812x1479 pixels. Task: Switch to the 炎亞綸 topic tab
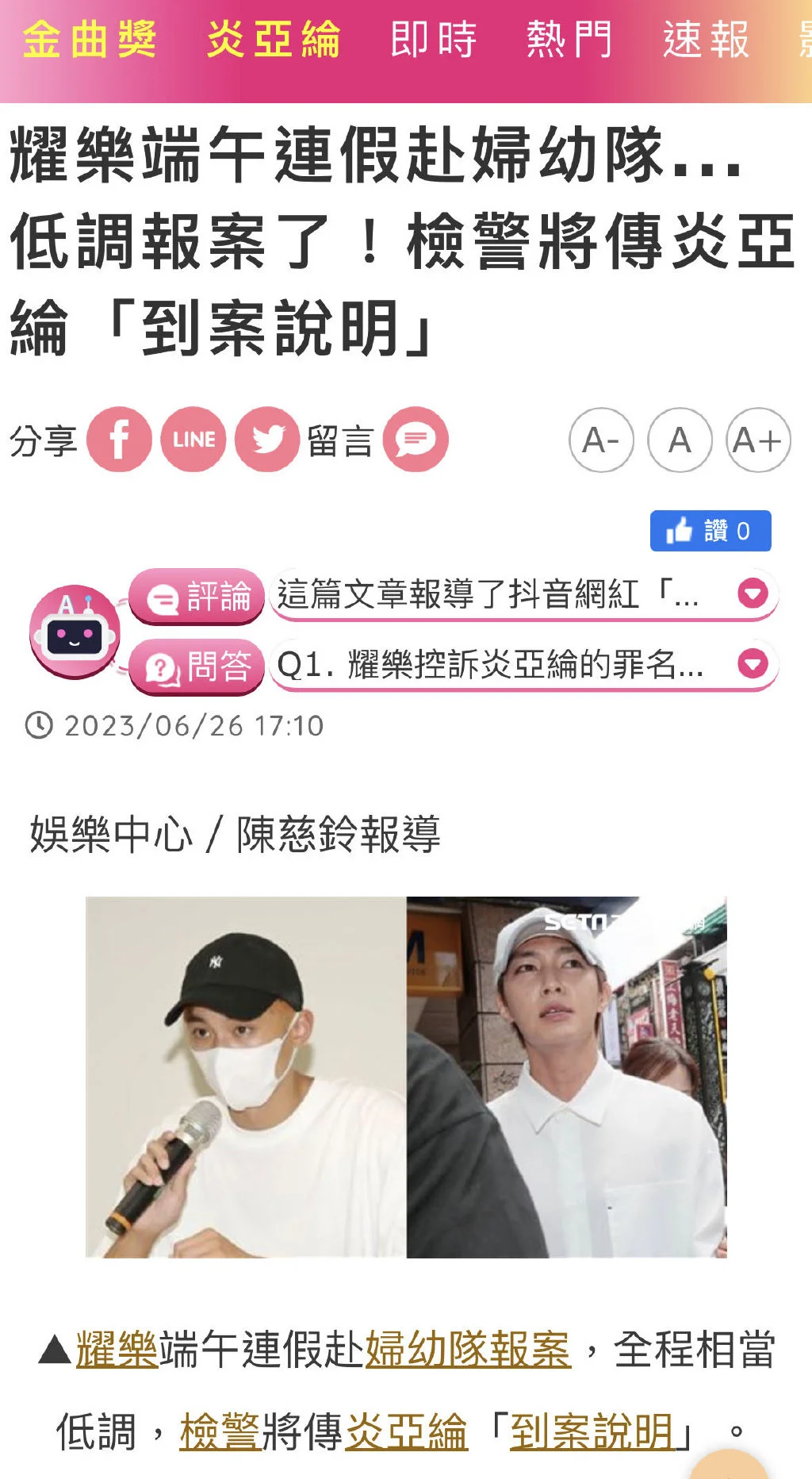[x=274, y=40]
